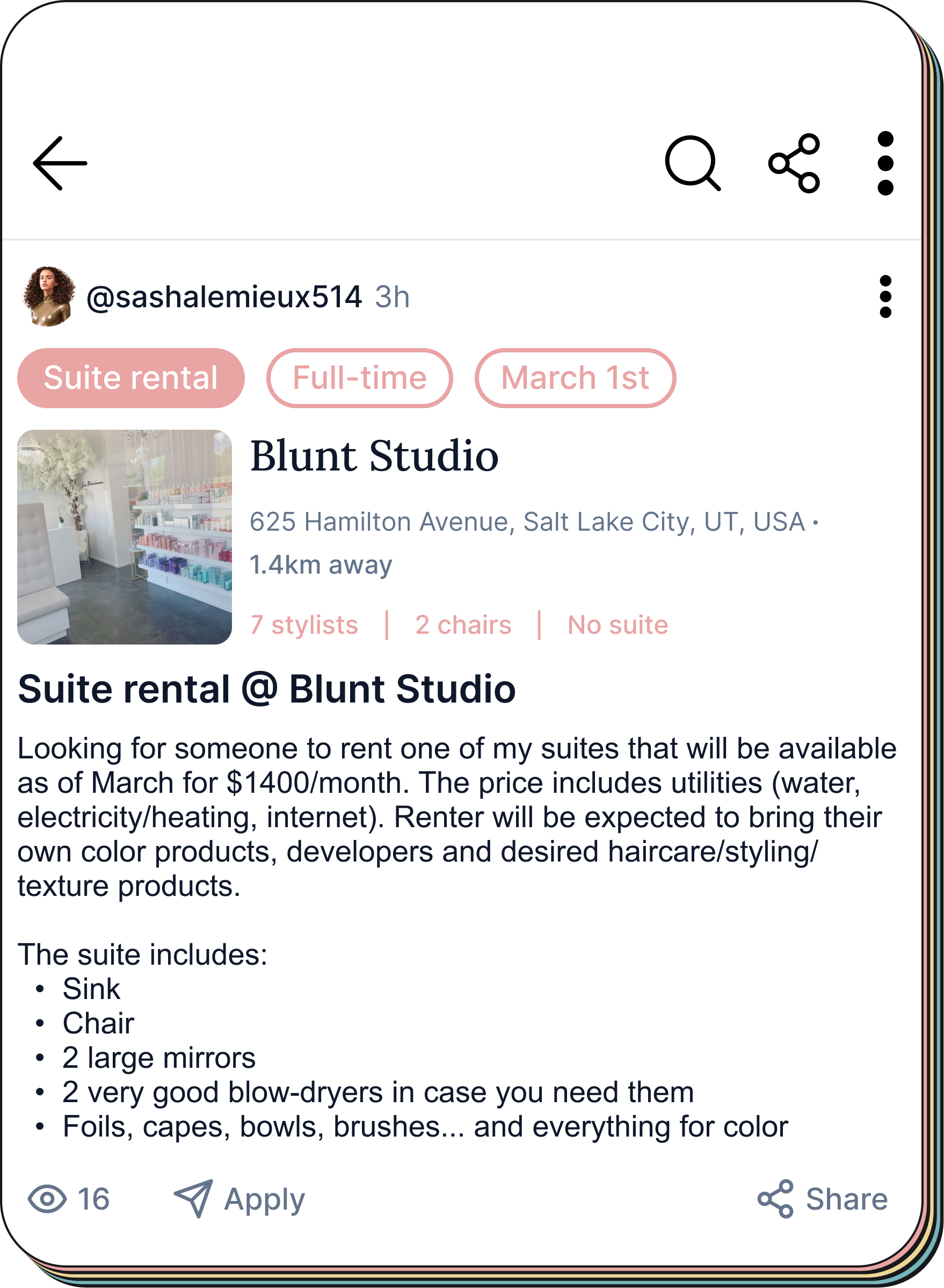The image size is (944, 1288).
Task: Open the top bar overflow menu
Action: (884, 163)
